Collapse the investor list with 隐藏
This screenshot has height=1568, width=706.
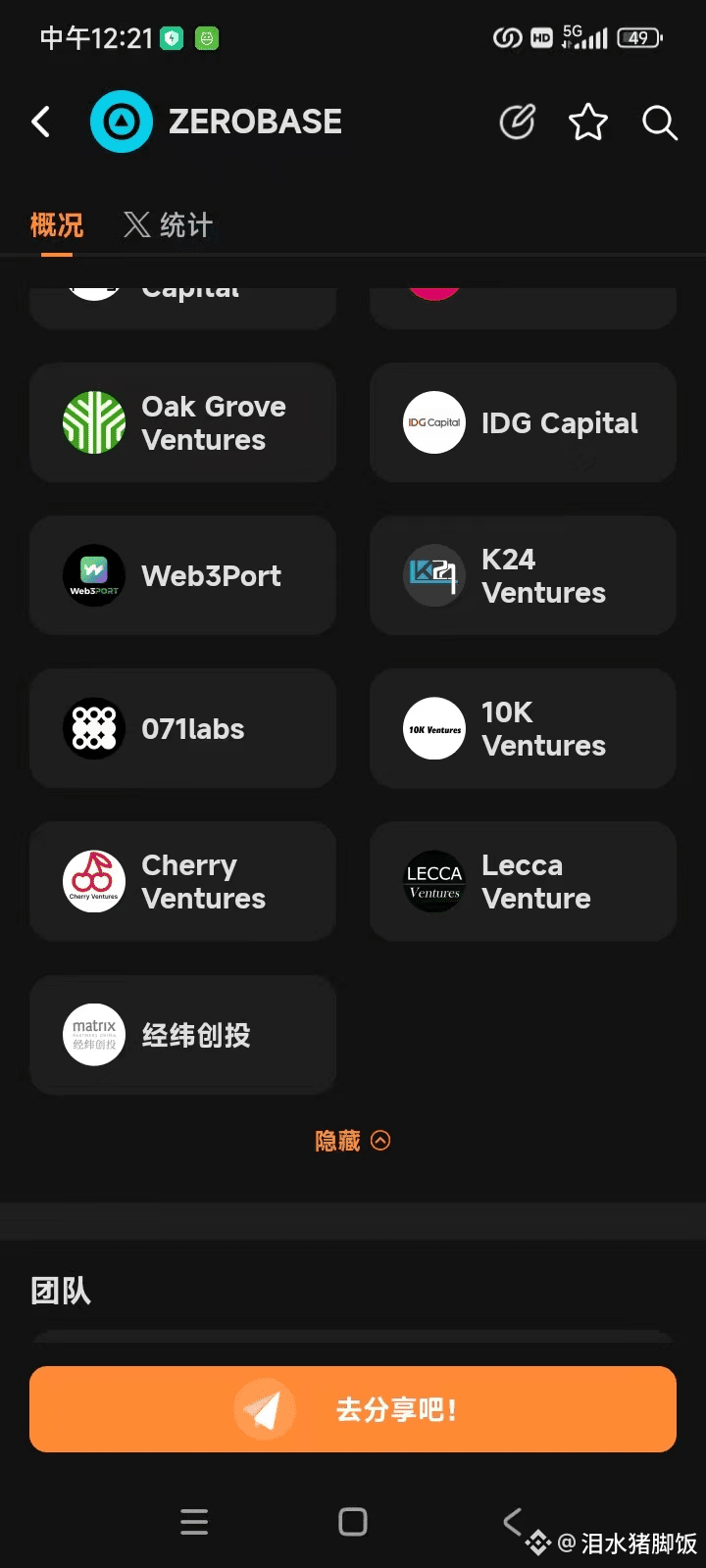point(352,1141)
